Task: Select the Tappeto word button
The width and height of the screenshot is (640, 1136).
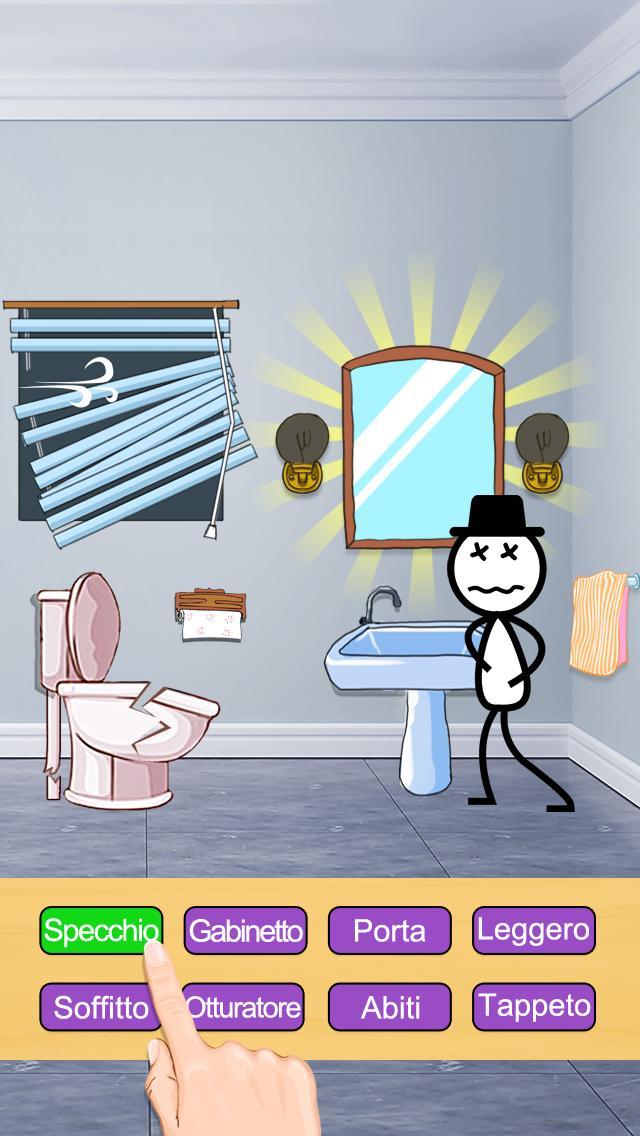Action: click(x=534, y=1006)
